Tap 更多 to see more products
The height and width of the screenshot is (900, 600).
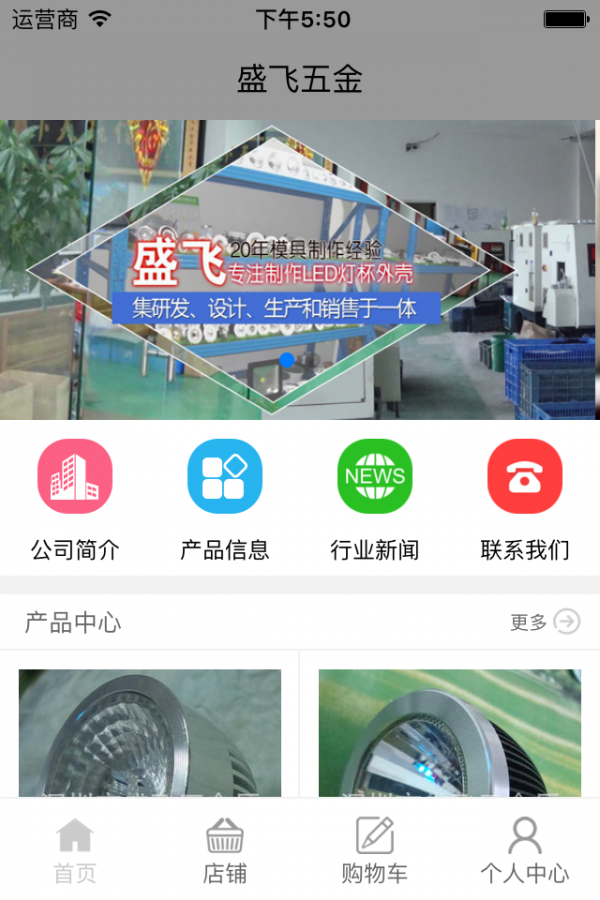coord(545,622)
